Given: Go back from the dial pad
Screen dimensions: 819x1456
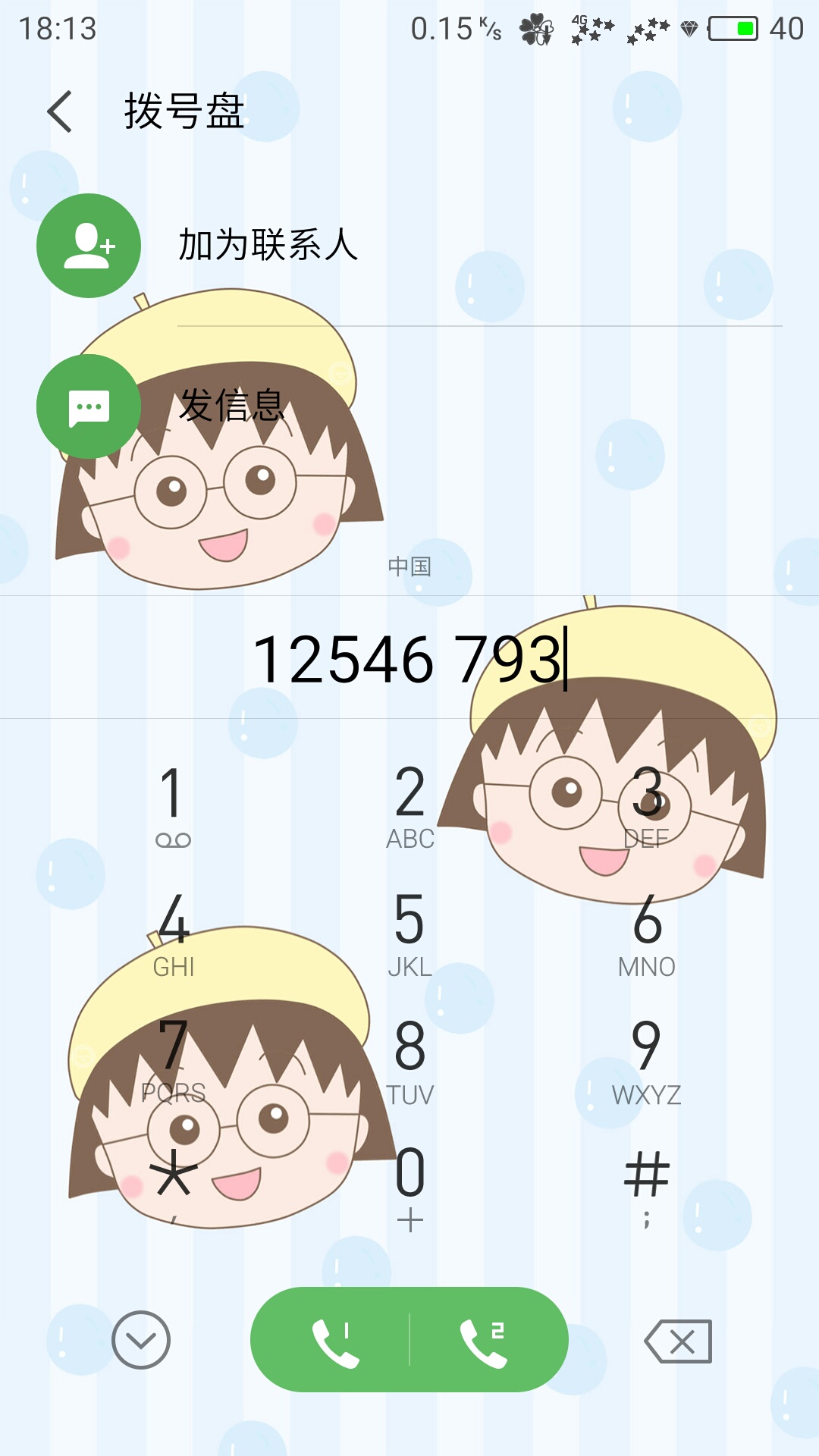Looking at the screenshot, I should coord(60,111).
